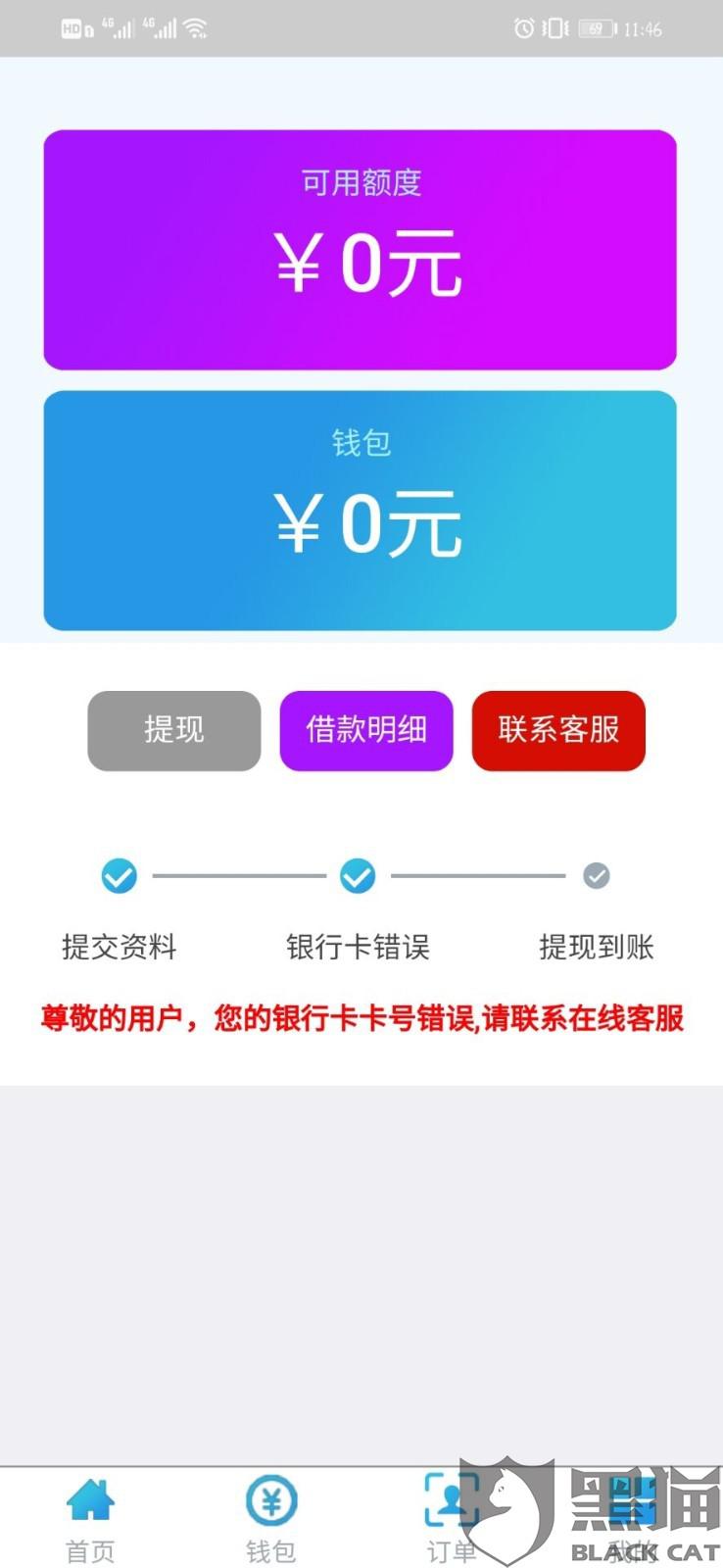723x1568 pixels.
Task: Contact support via 联系客服 button
Action: coord(558,730)
